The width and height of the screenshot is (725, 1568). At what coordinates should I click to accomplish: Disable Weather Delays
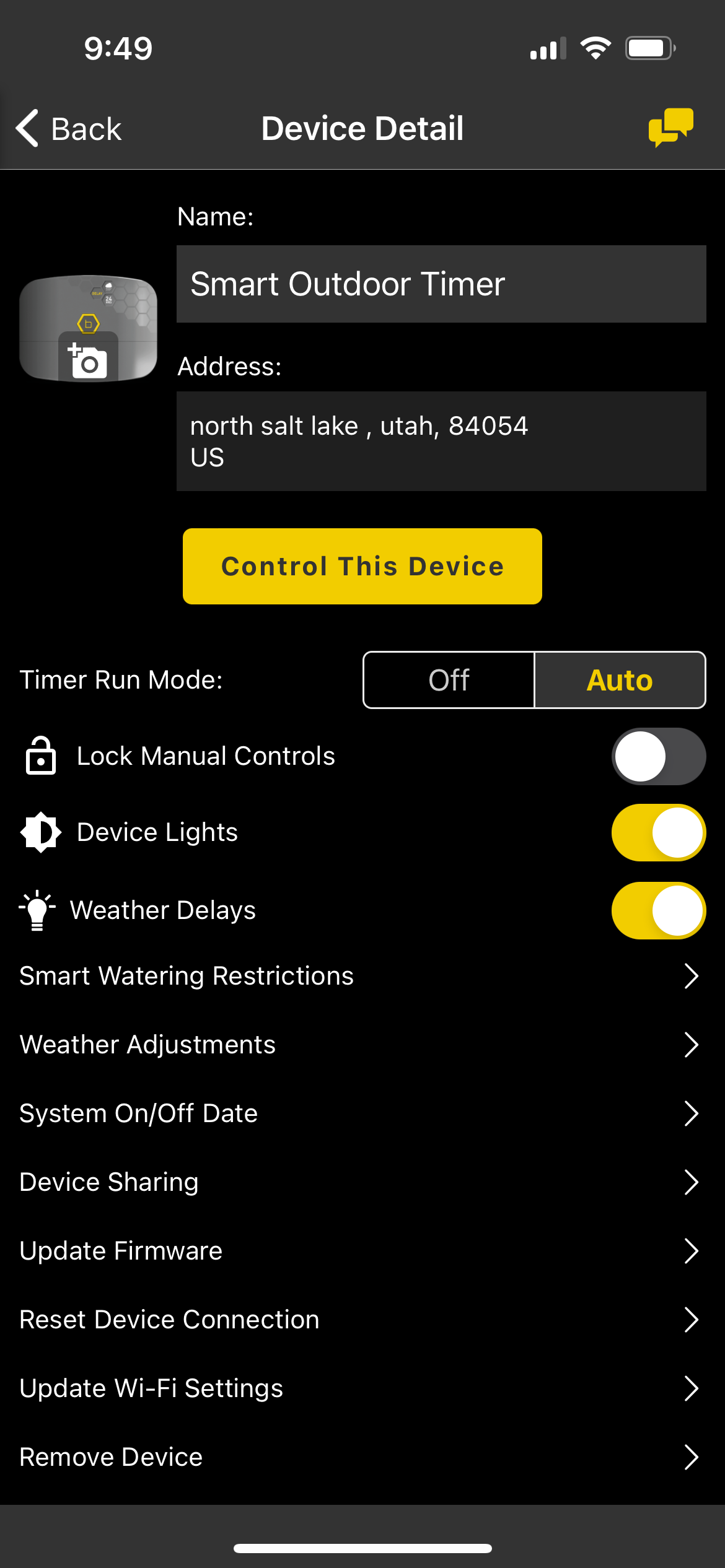pos(658,910)
